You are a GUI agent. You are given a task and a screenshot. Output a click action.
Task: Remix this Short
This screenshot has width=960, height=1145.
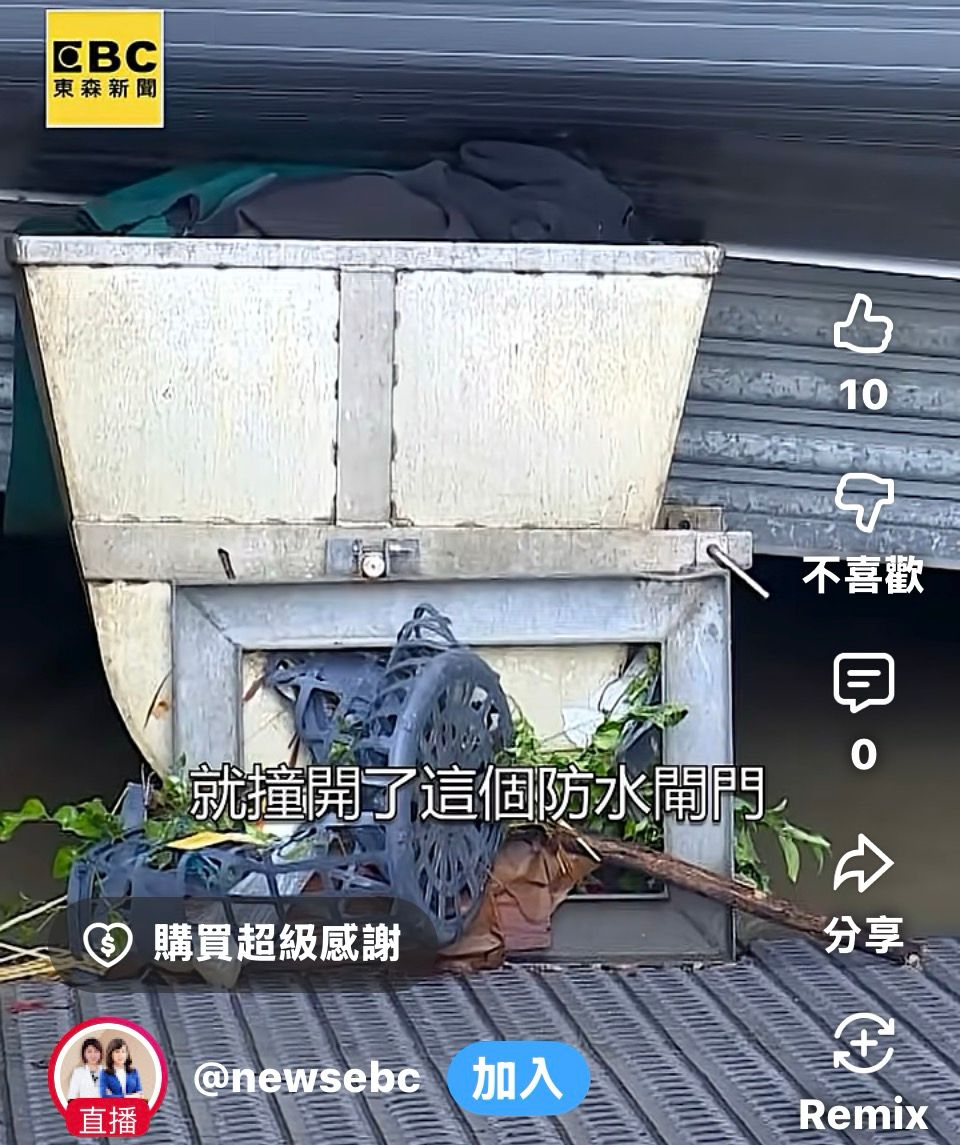click(x=862, y=1046)
